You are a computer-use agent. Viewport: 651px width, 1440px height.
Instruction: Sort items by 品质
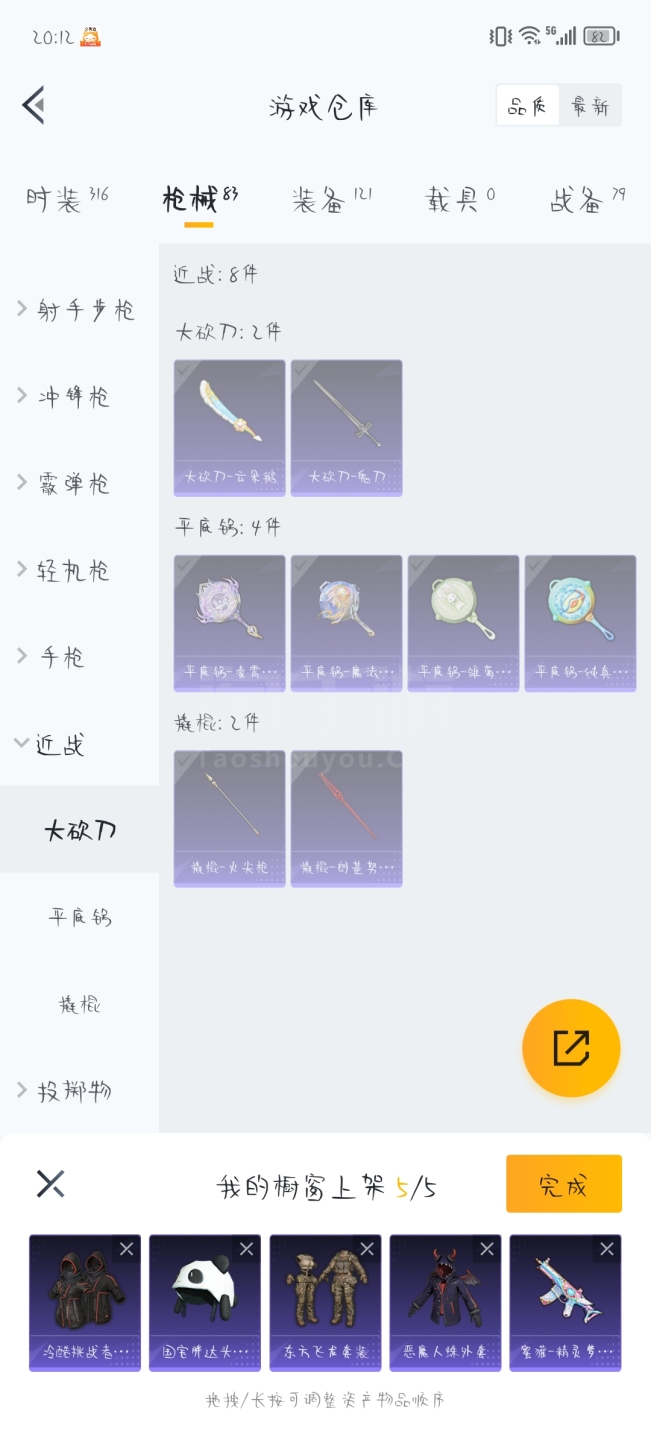coord(528,106)
